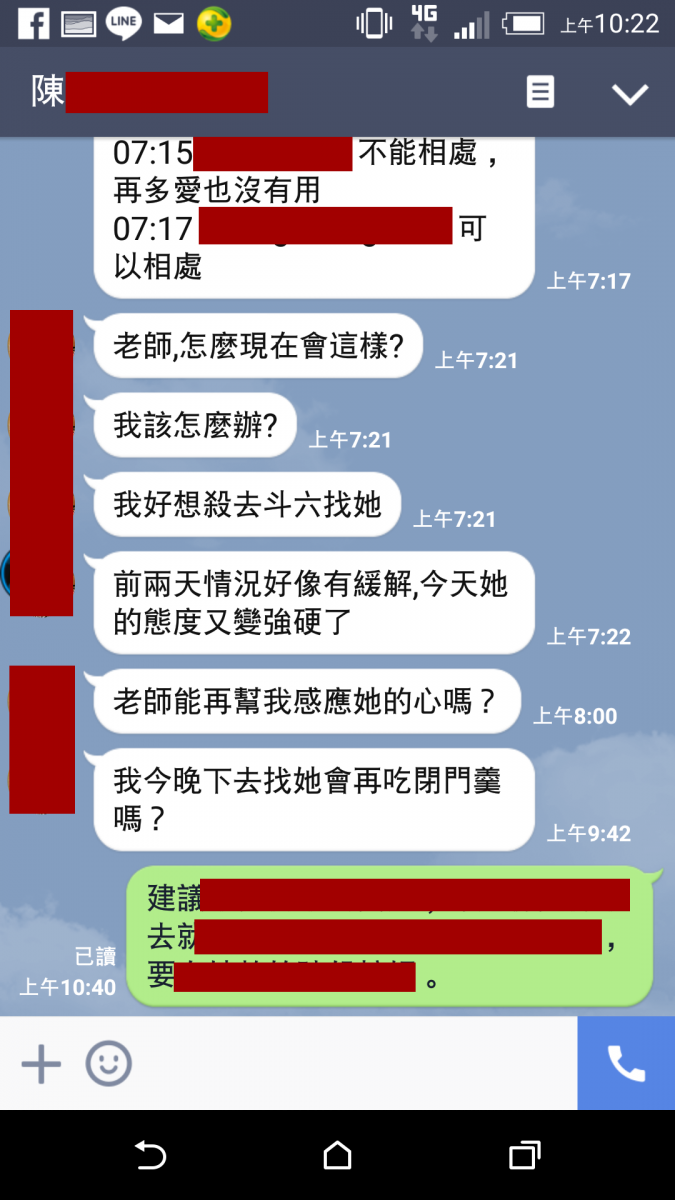Start a voice call with the phone button
675x1200 pixels.
click(x=626, y=1064)
